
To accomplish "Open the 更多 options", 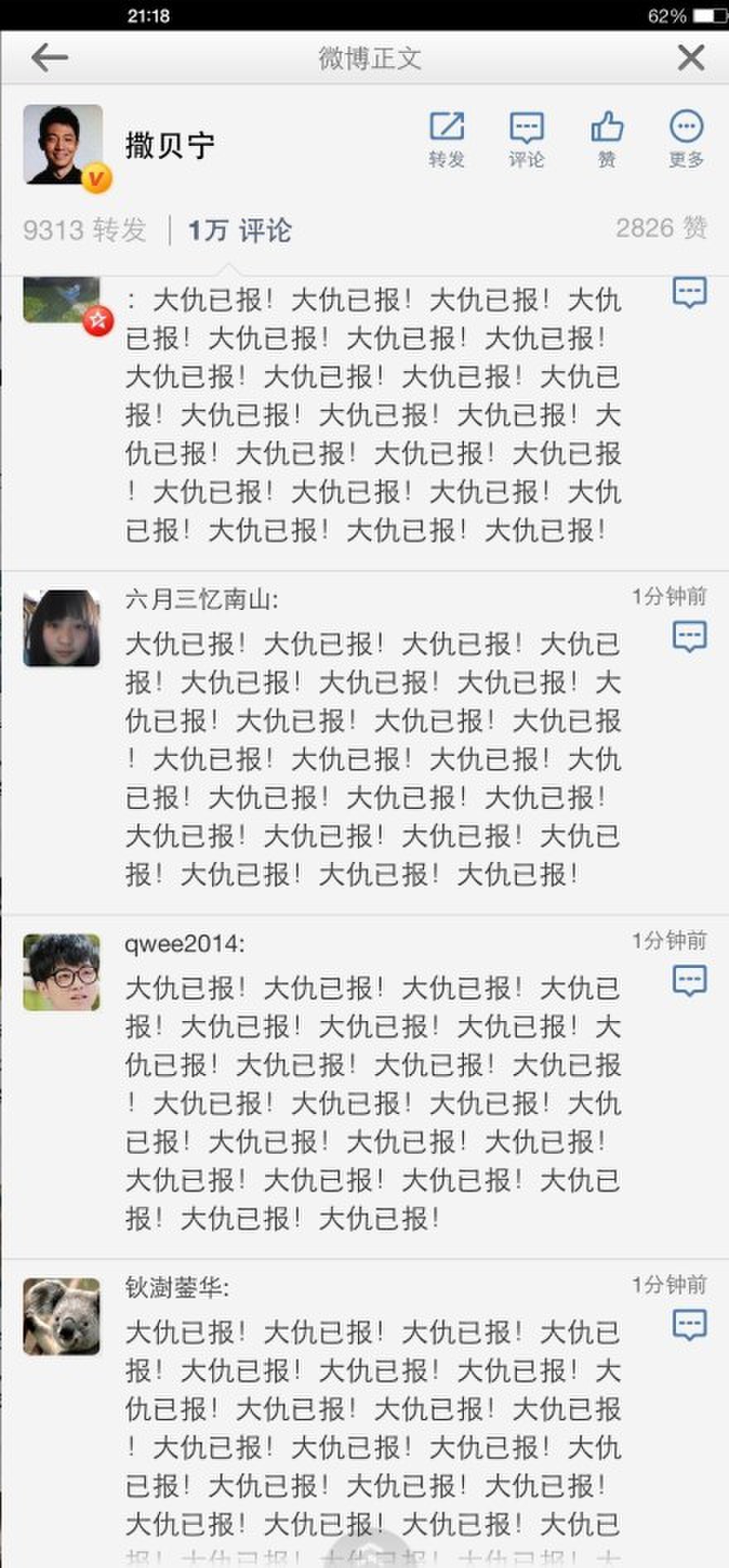I will (x=686, y=139).
